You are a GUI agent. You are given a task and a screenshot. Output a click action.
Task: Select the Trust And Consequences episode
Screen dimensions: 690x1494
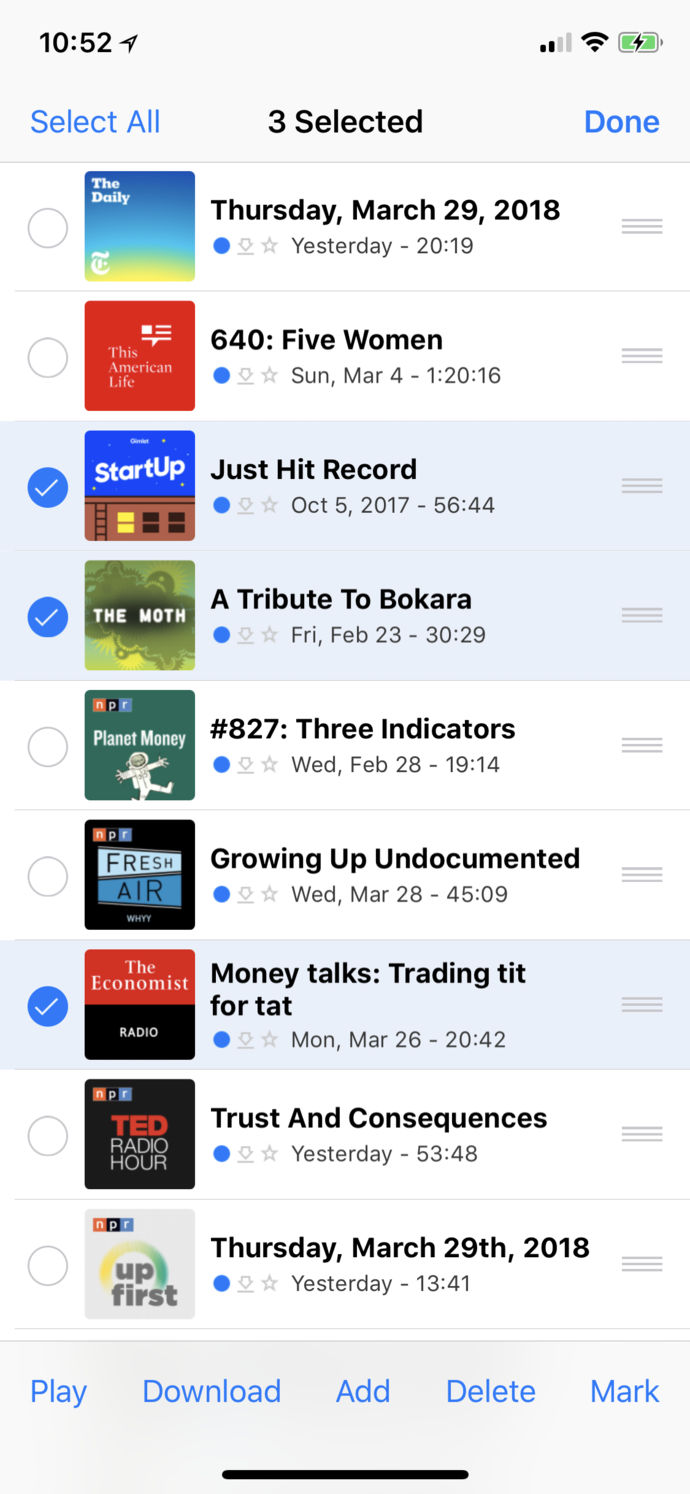click(x=48, y=1135)
